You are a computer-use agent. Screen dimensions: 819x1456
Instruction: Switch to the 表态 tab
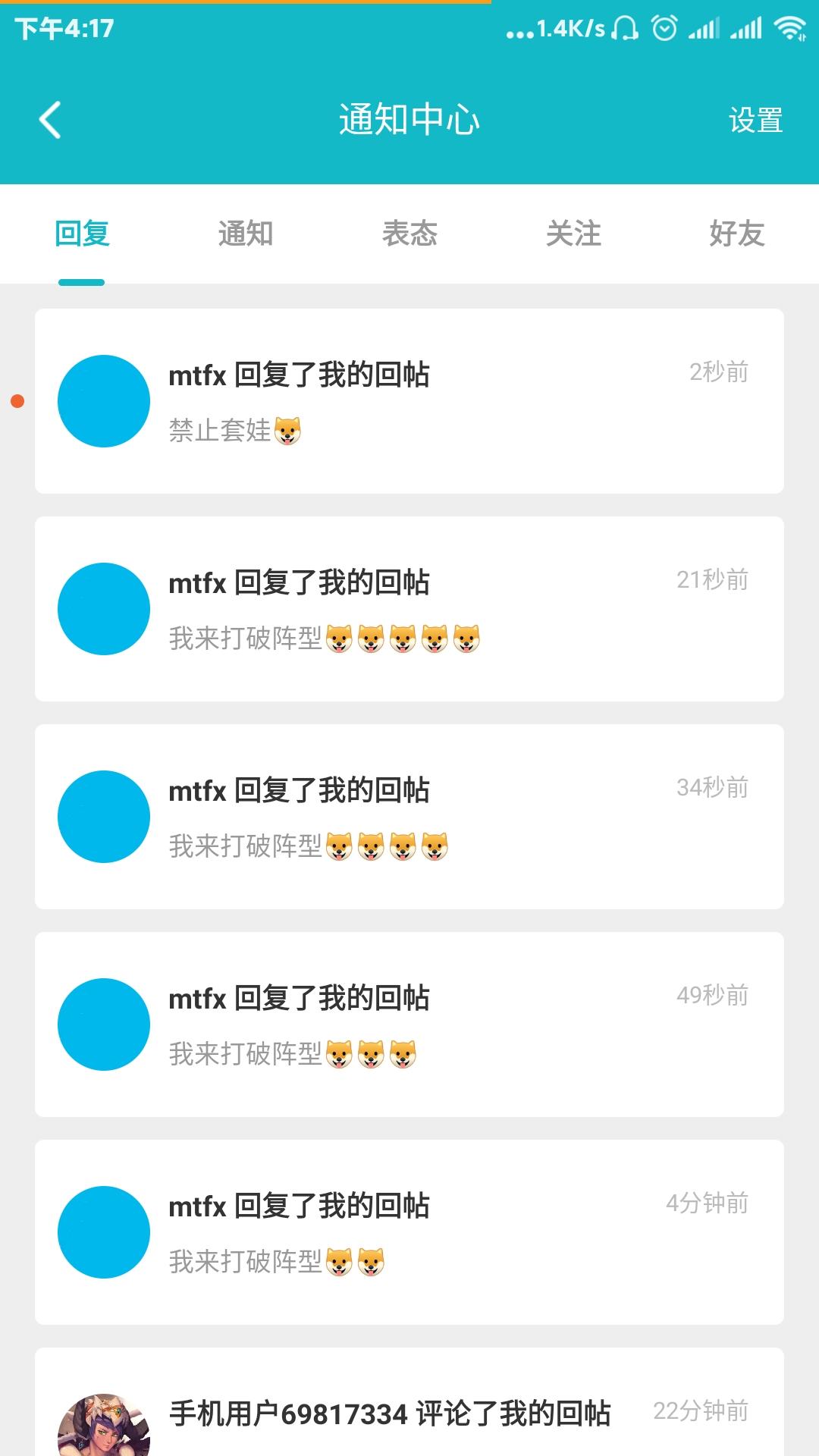point(409,234)
